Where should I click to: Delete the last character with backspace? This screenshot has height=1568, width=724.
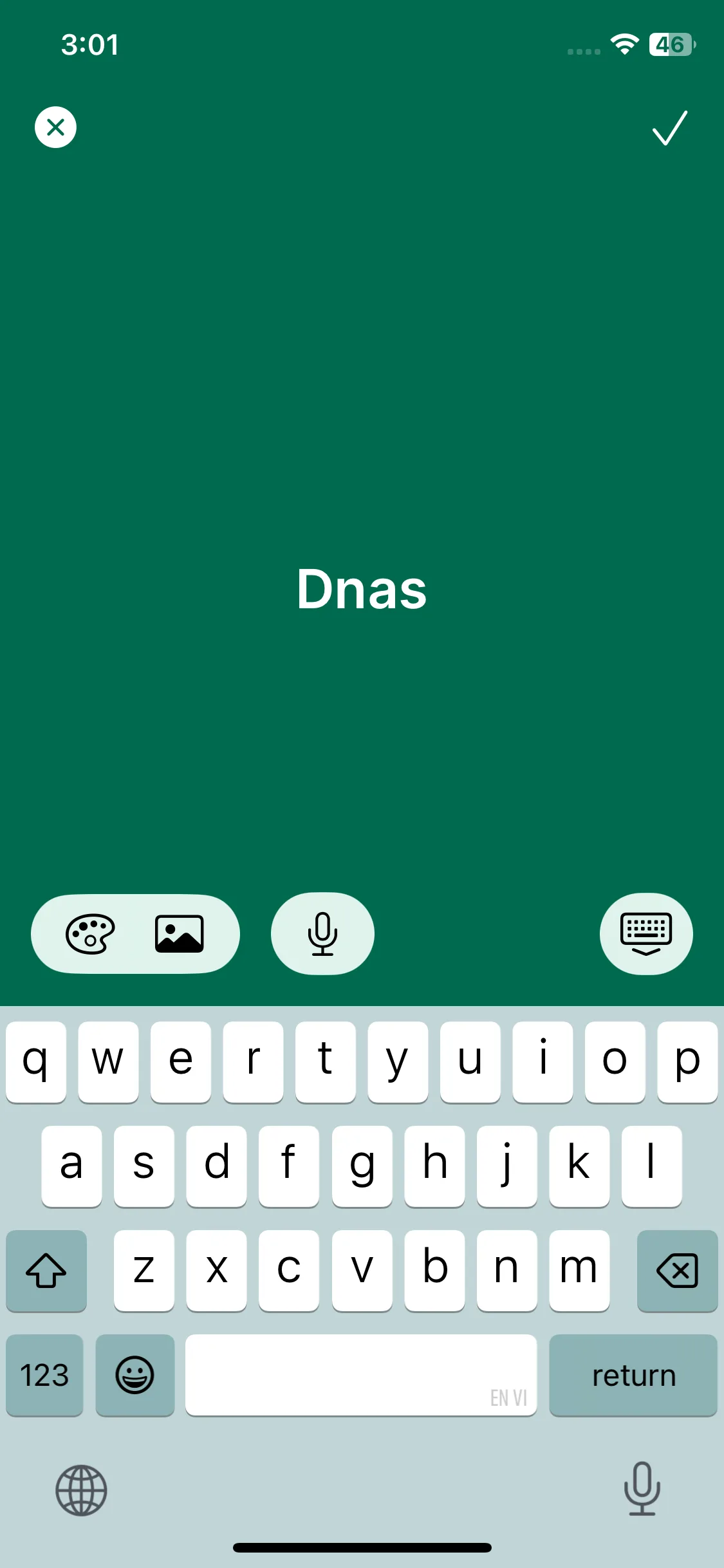pyautogui.click(x=677, y=1270)
